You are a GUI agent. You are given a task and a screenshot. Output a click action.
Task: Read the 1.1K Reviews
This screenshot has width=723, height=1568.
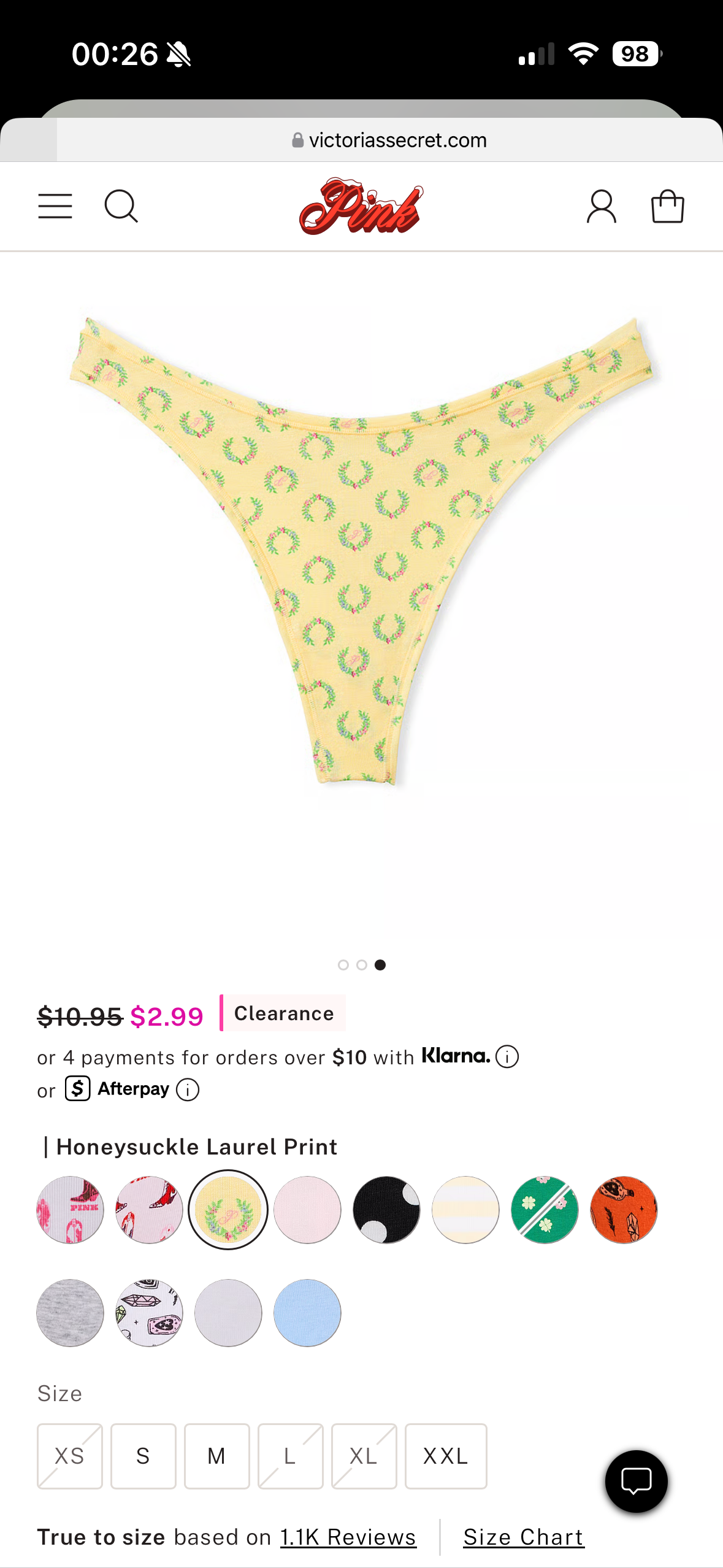(x=348, y=1537)
